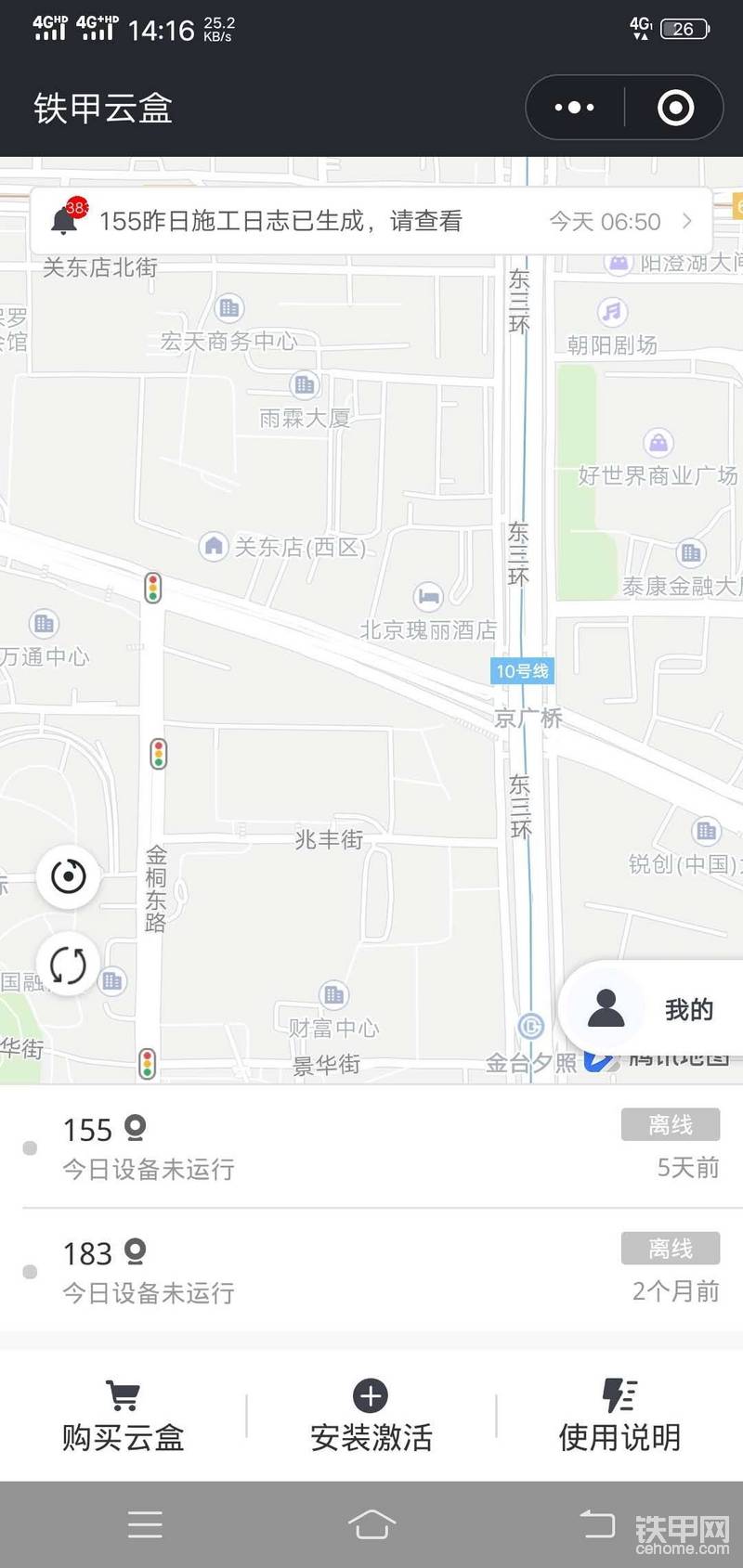Open device 155 details
Screen dimensions: 743x1568
click(371, 1147)
